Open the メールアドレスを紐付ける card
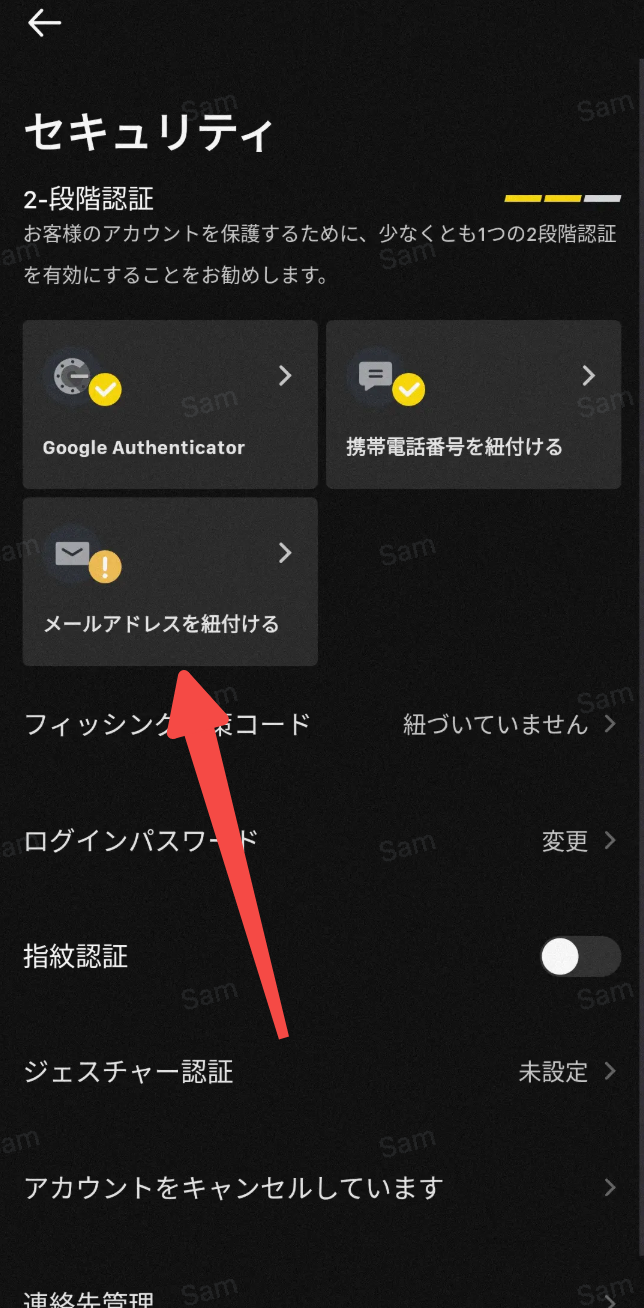This screenshot has height=1308, width=644. click(170, 581)
